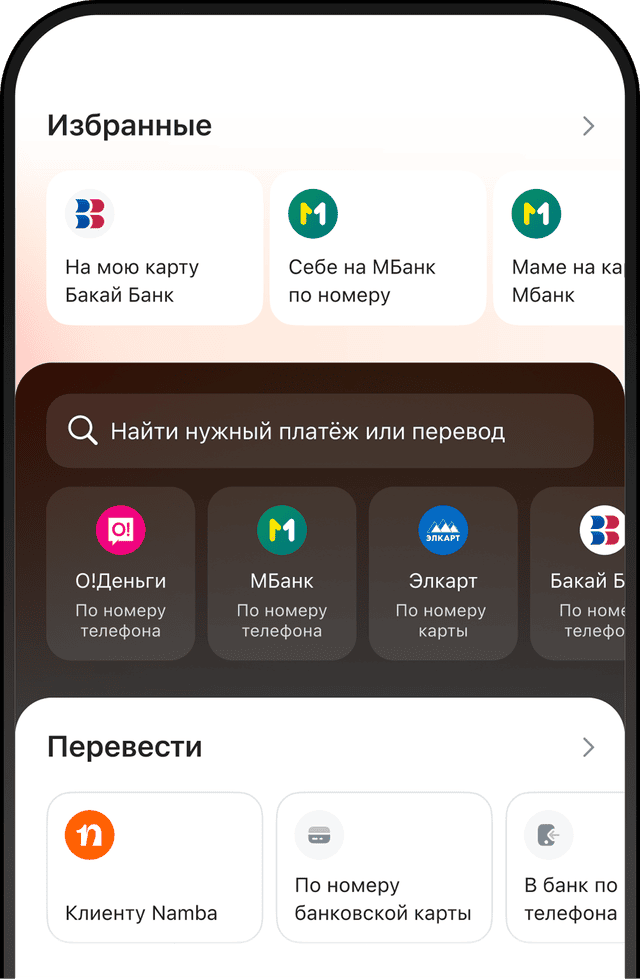Screen dimensions: 640x979
Task: Select favorite 'Себе на МБанк по номеру'
Action: [377, 248]
